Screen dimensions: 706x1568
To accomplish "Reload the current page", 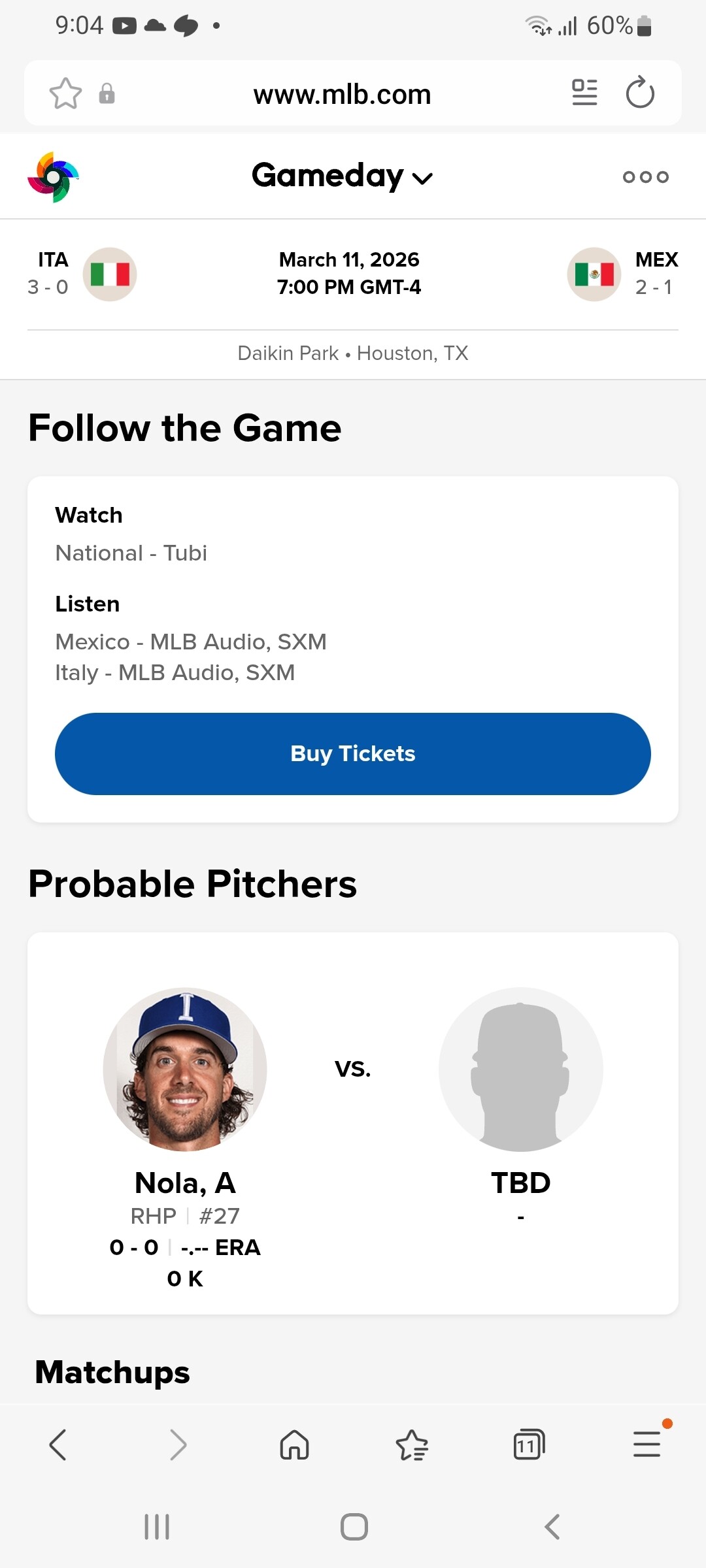I will coord(639,92).
